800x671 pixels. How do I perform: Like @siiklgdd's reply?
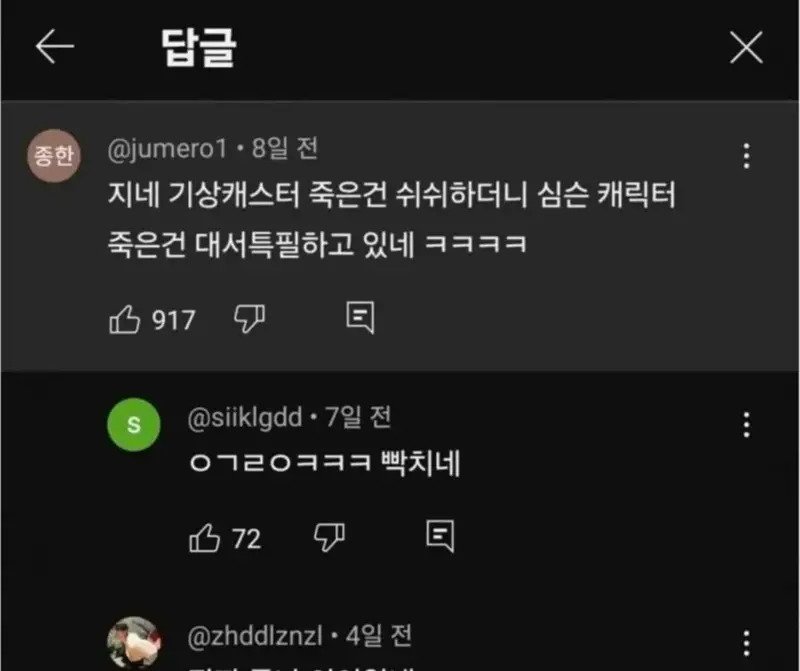pos(205,538)
